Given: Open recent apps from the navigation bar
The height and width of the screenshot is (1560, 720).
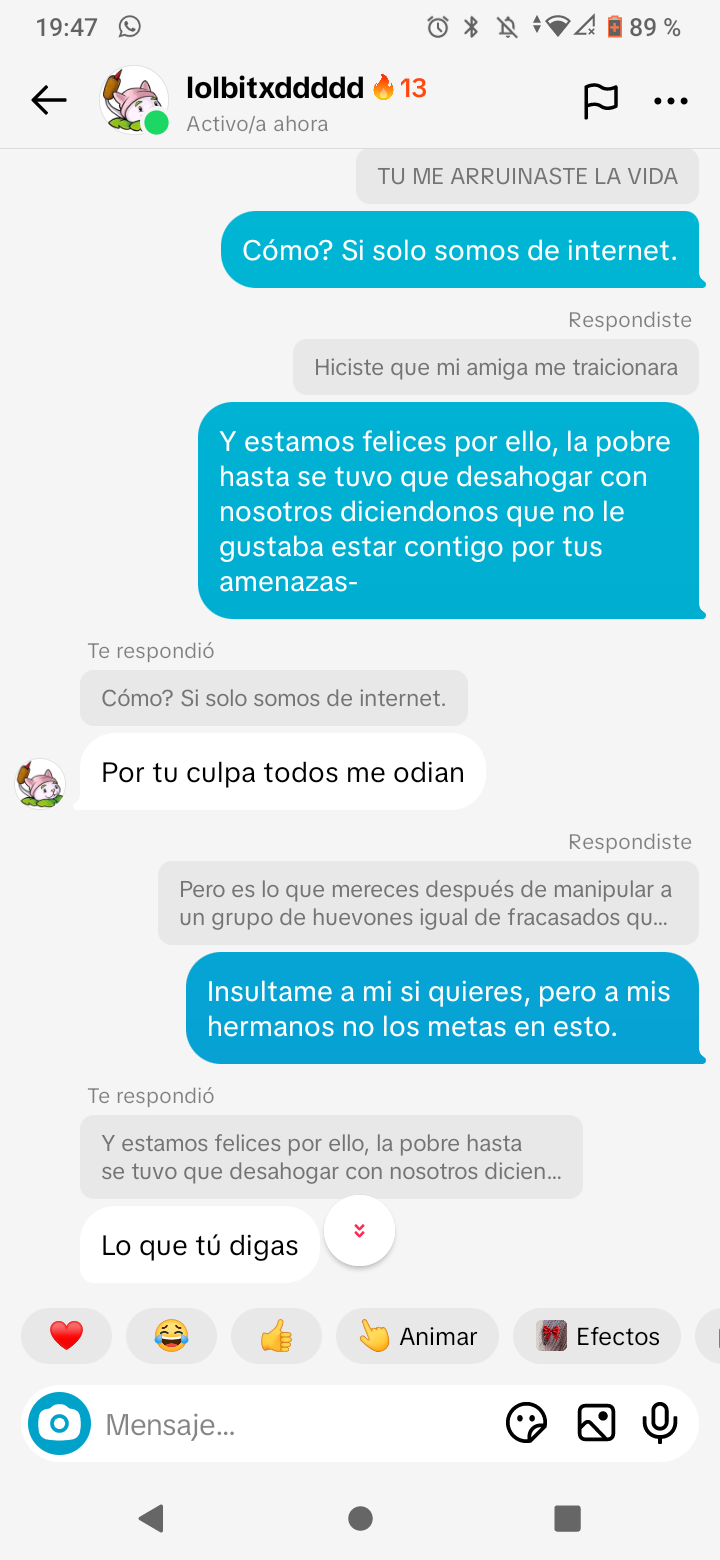Looking at the screenshot, I should 568,1519.
